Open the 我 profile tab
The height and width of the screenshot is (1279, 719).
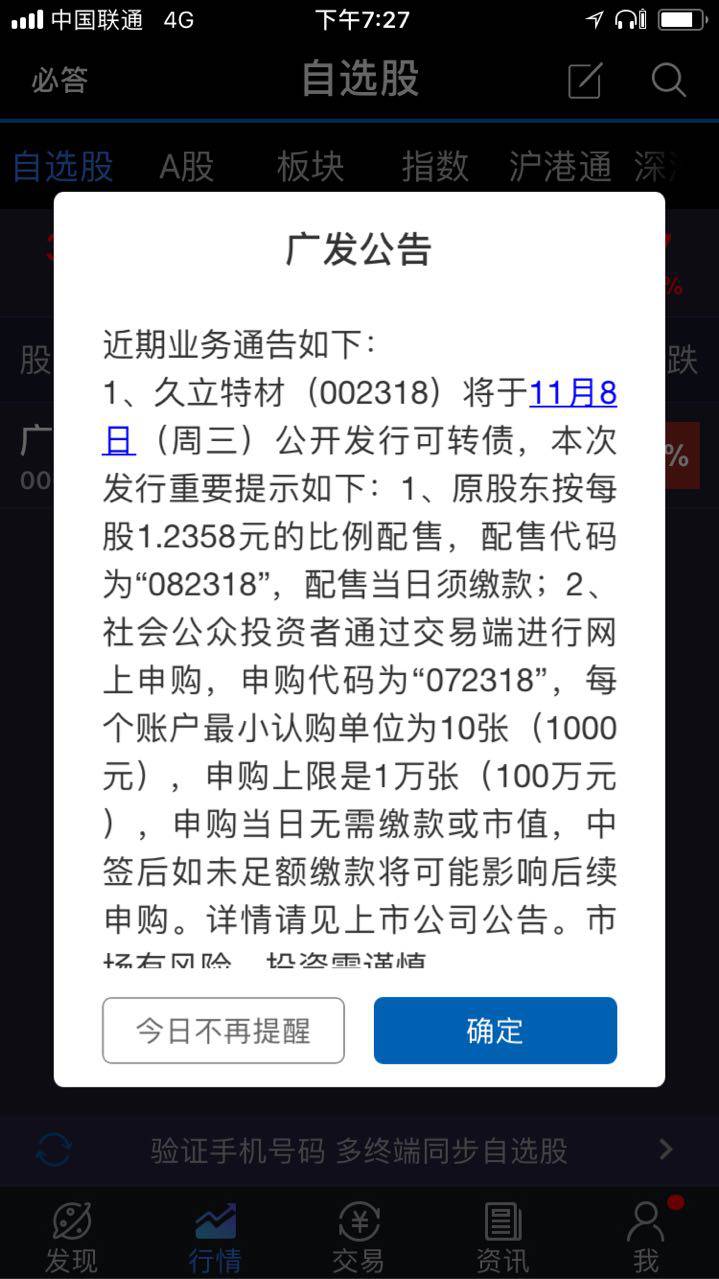pos(646,1237)
